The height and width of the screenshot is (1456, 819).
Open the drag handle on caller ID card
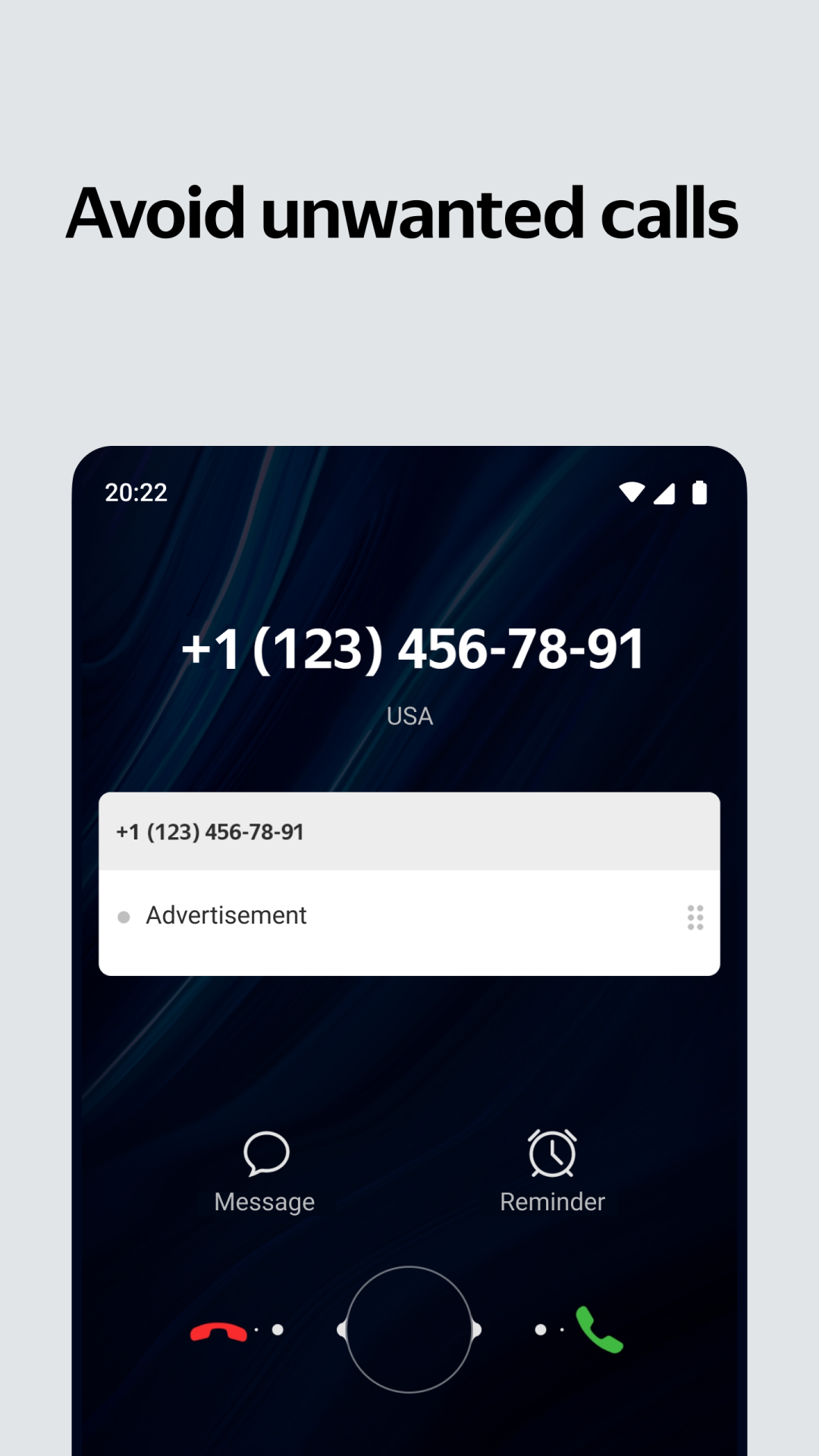(x=695, y=918)
